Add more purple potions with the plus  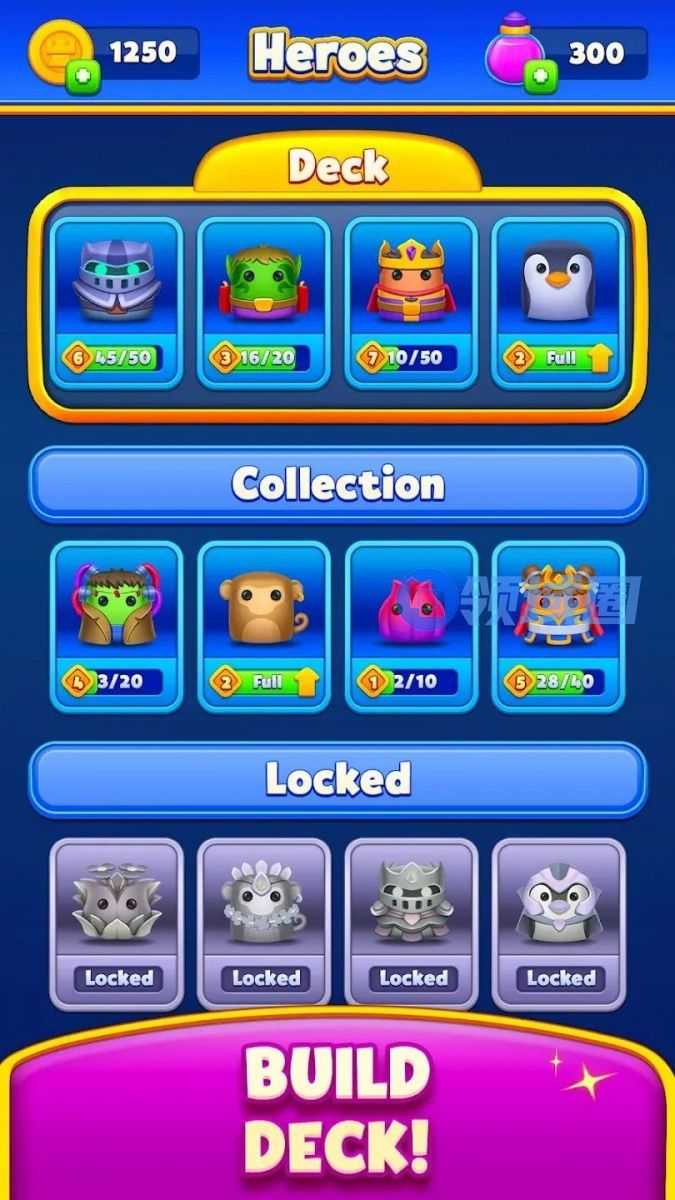coord(540,76)
